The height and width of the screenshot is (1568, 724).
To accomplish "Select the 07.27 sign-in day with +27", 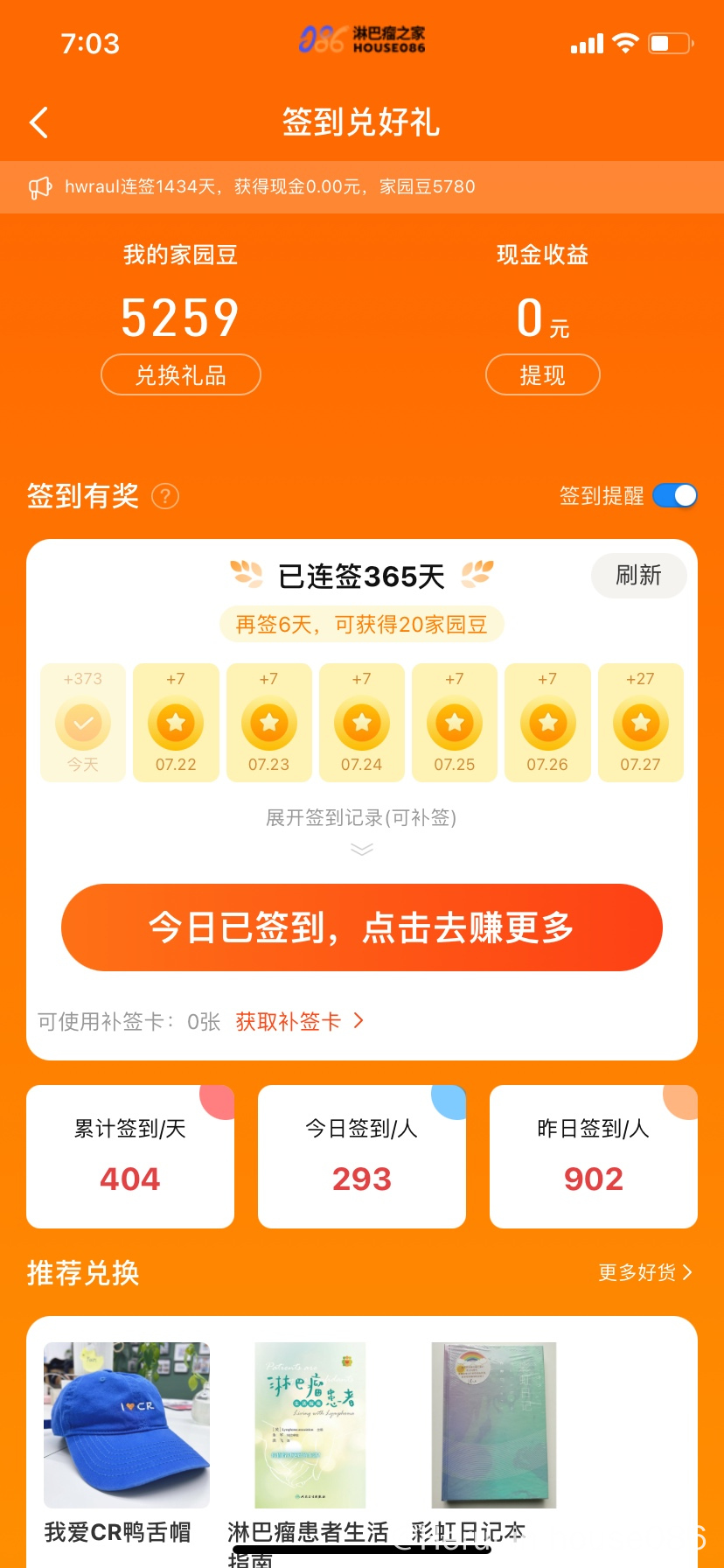I will (640, 723).
